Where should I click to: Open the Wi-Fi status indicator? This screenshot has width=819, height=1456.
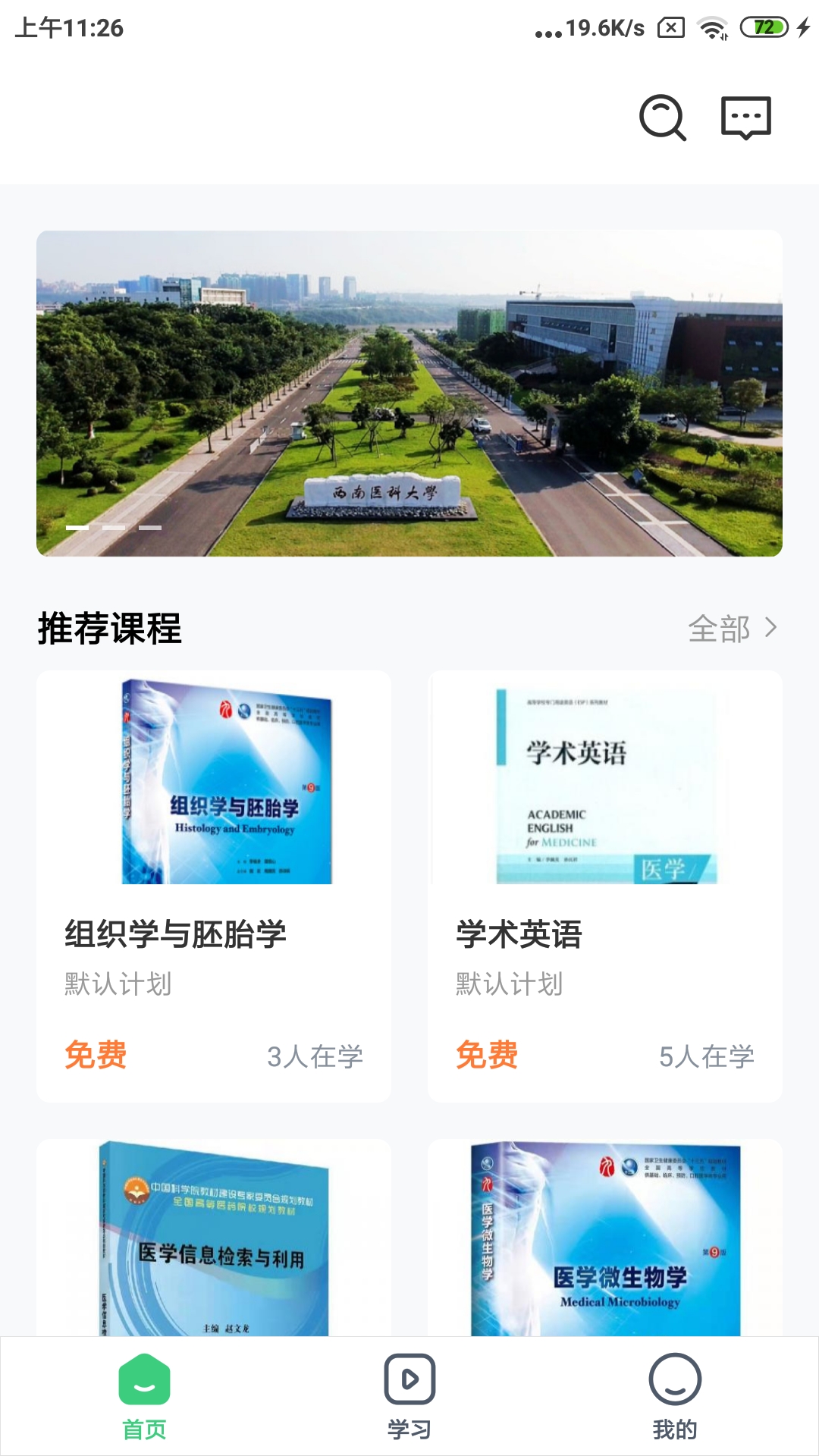pos(711,27)
